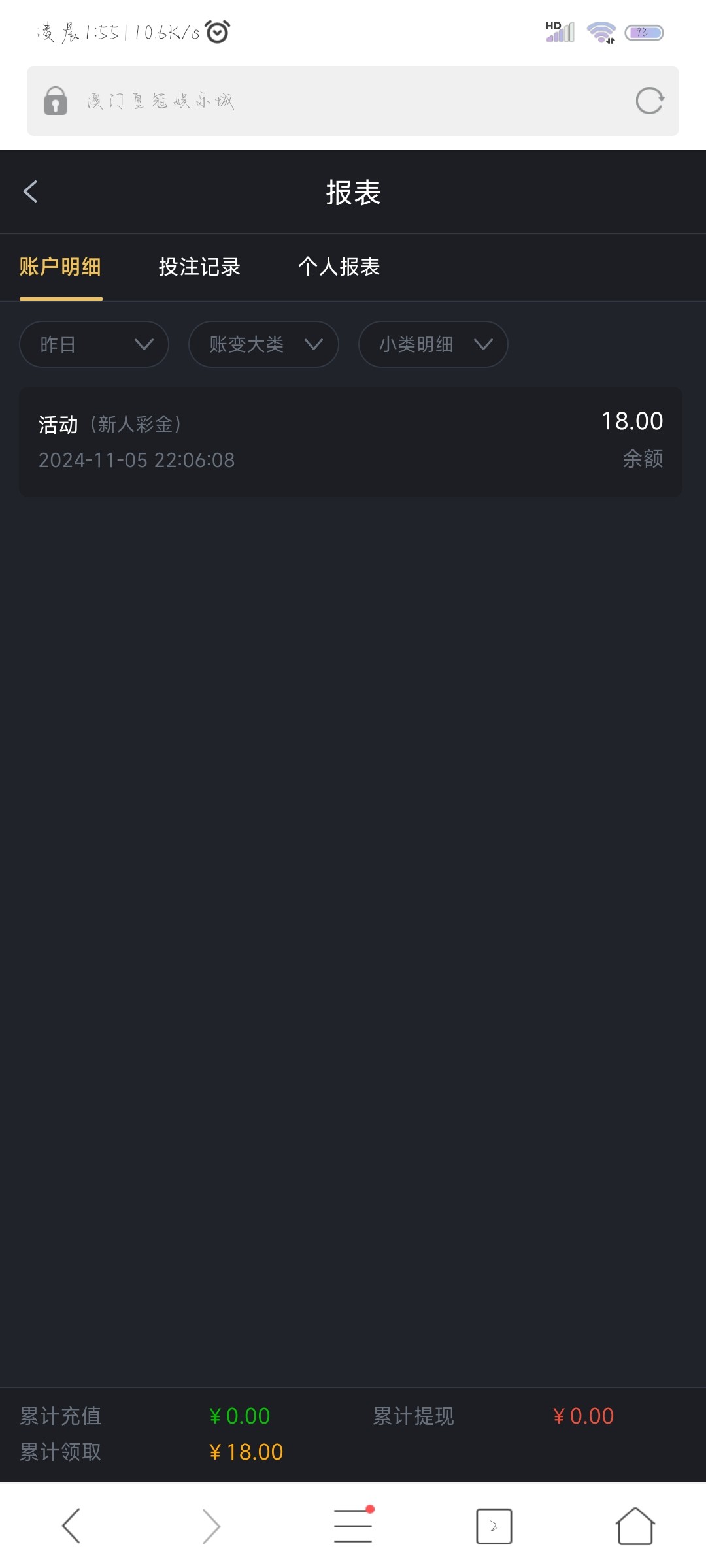Open the browser menu with the red dot

[353, 1526]
